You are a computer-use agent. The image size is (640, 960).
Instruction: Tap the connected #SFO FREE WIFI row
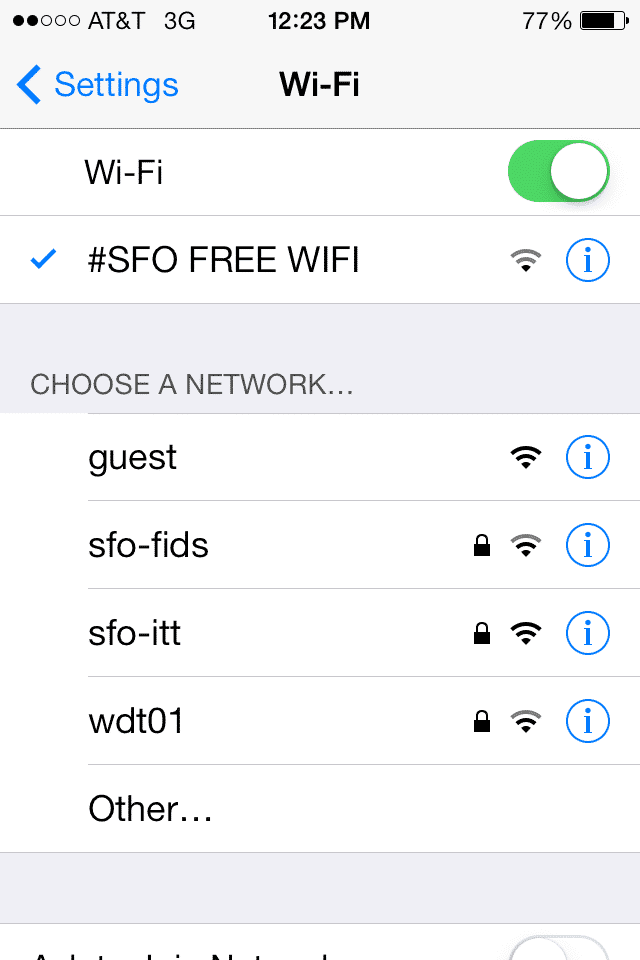223,261
